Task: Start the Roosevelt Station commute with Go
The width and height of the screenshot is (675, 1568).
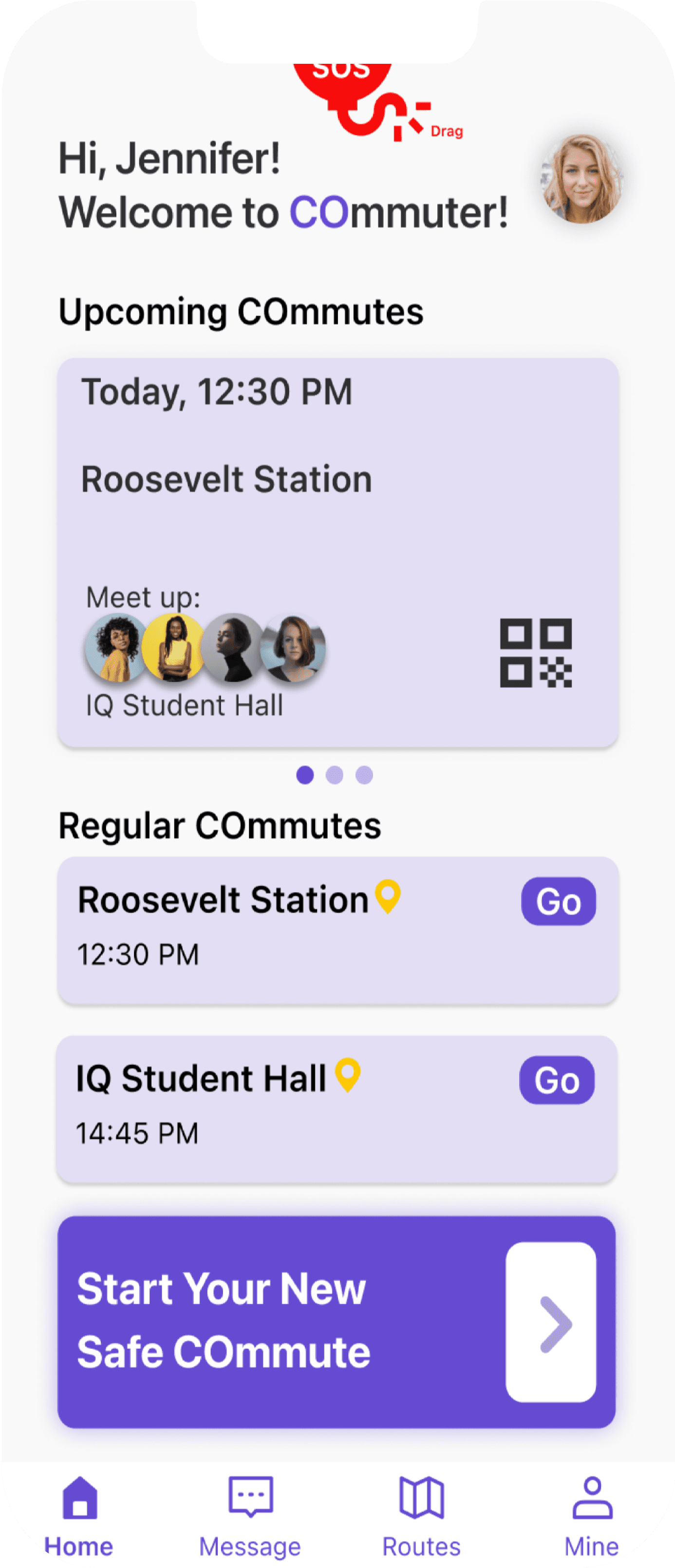Action: [x=558, y=901]
